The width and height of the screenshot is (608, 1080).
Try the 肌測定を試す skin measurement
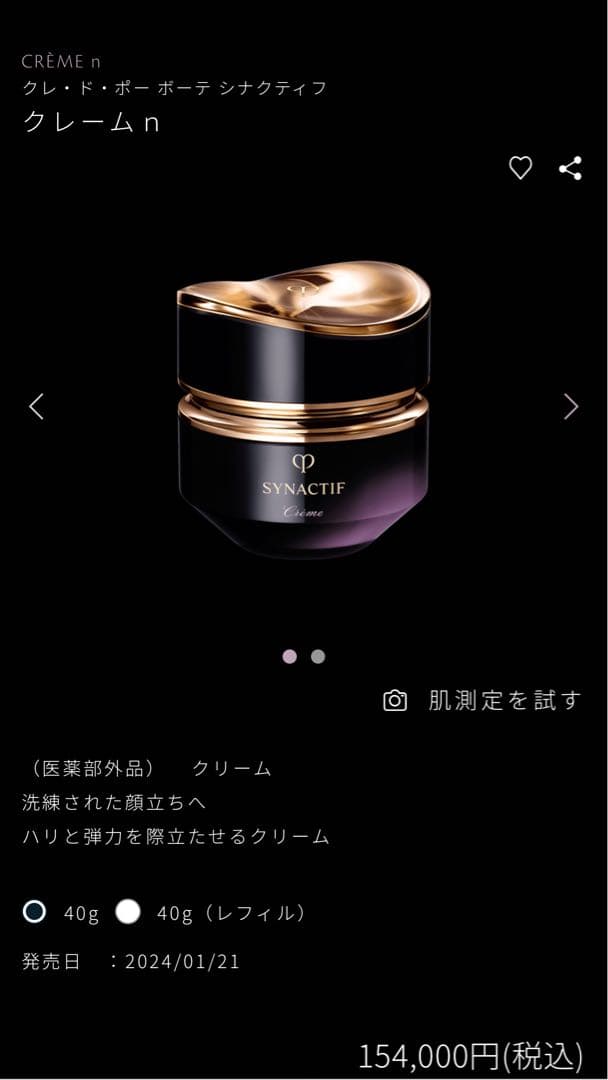(482, 700)
